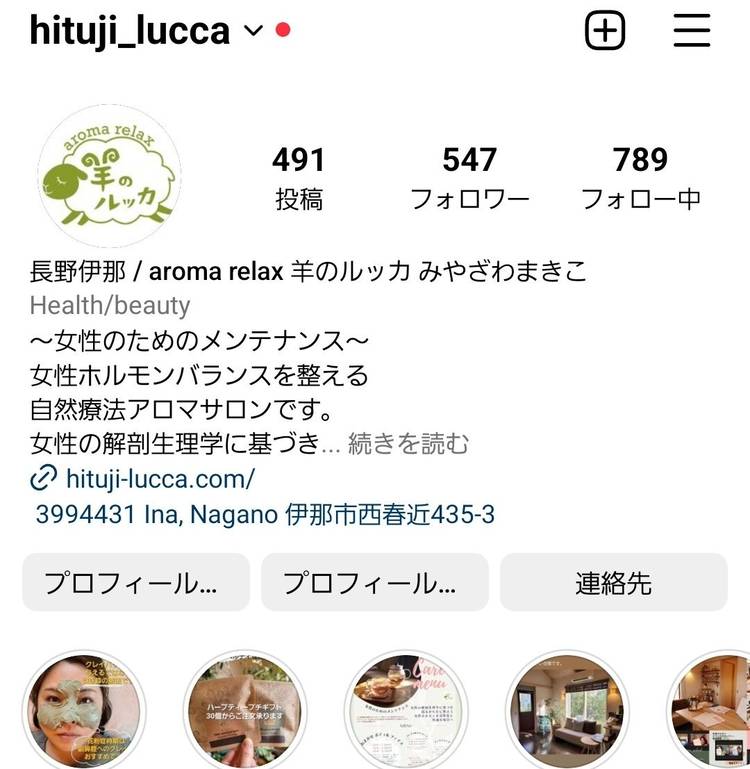Expand the bio with 続きを読む
750x769 pixels.
(x=408, y=443)
